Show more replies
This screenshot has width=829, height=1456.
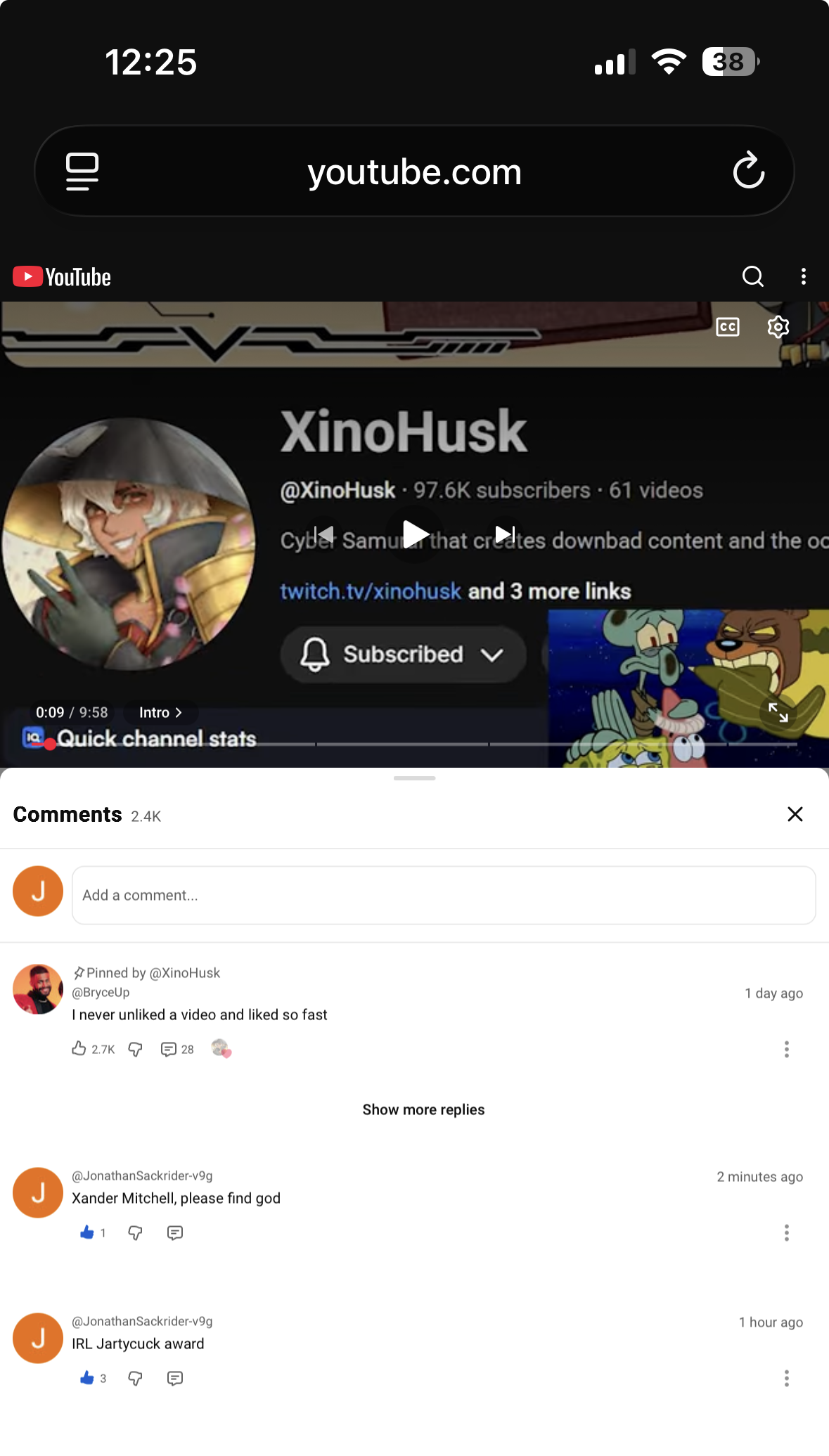click(x=423, y=1109)
